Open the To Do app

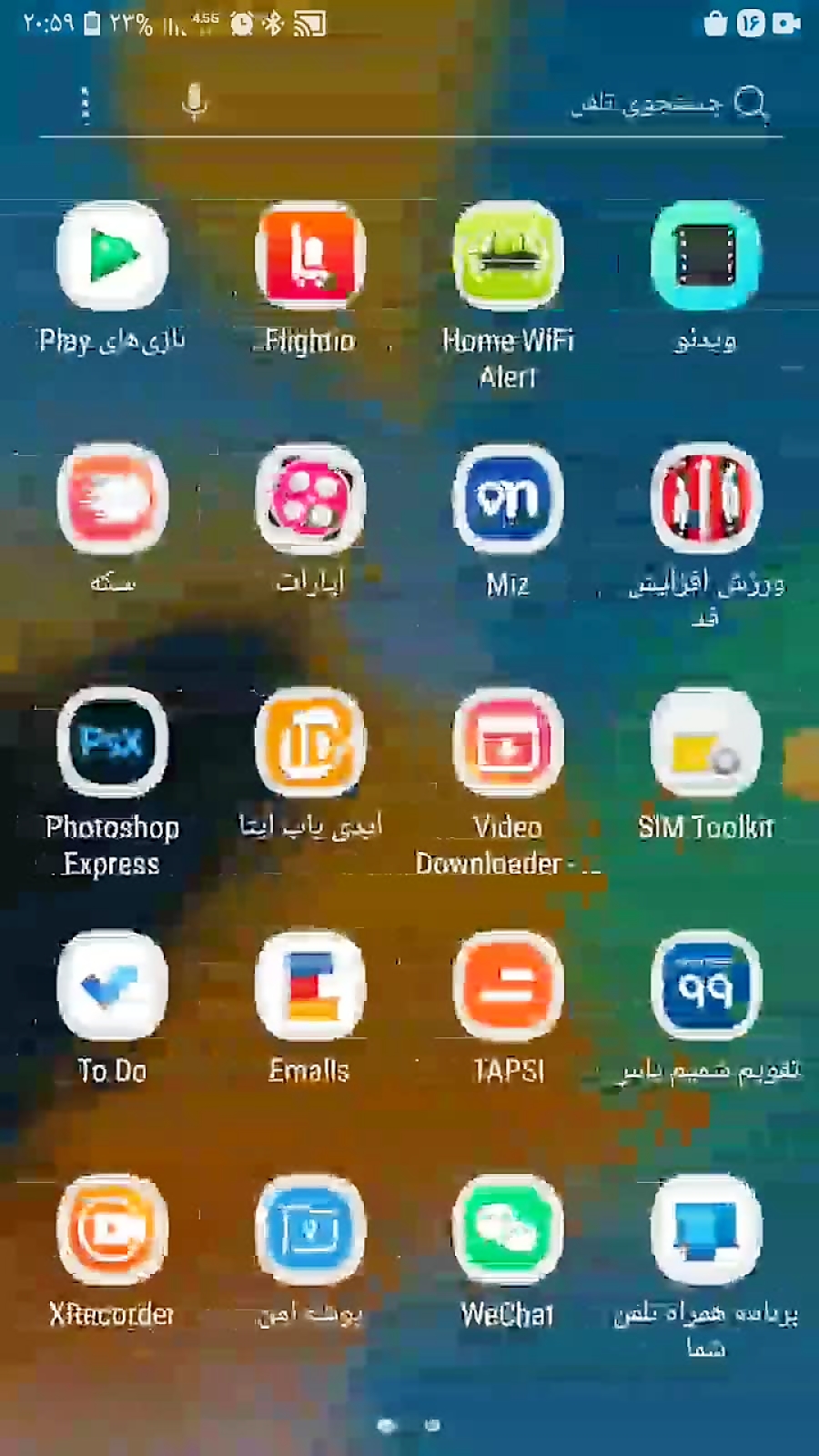click(112, 986)
